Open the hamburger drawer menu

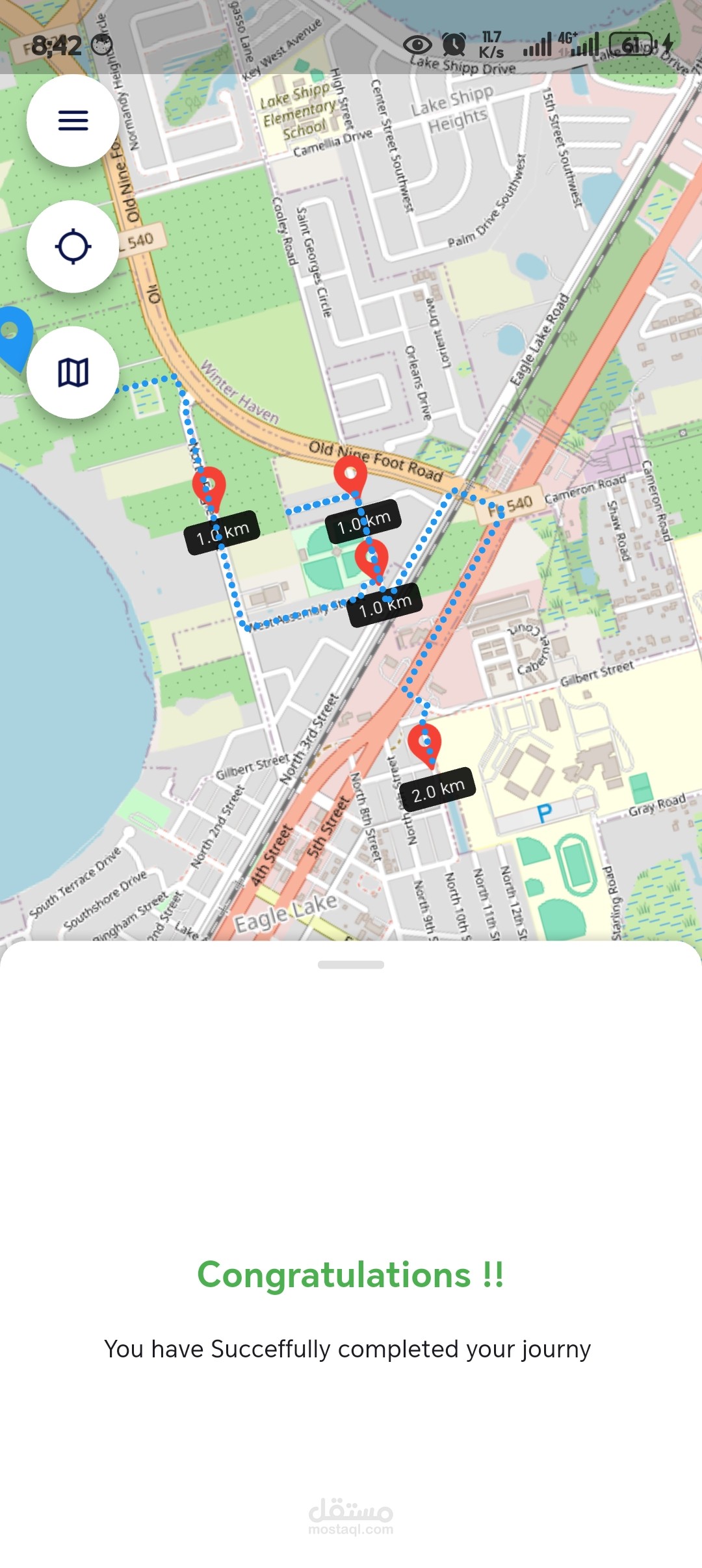[x=73, y=120]
